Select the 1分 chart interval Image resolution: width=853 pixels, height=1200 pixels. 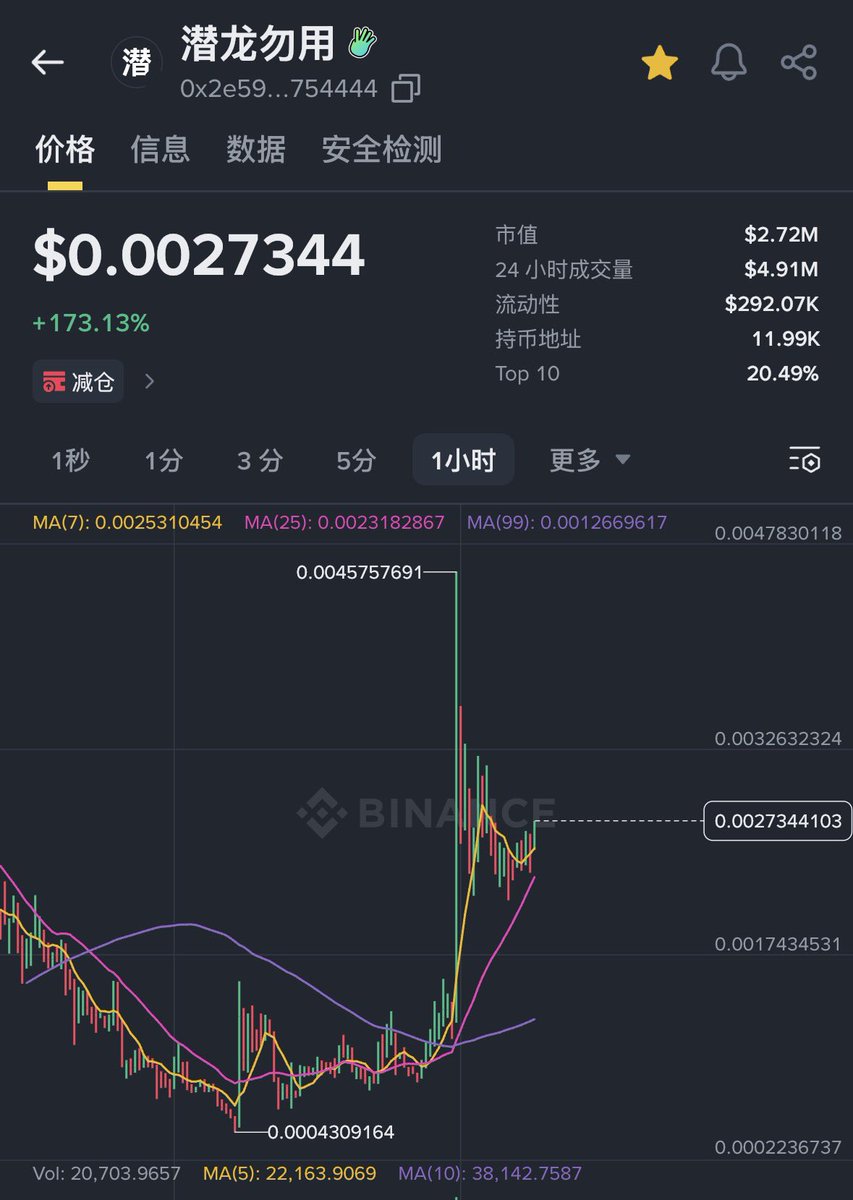(164, 460)
